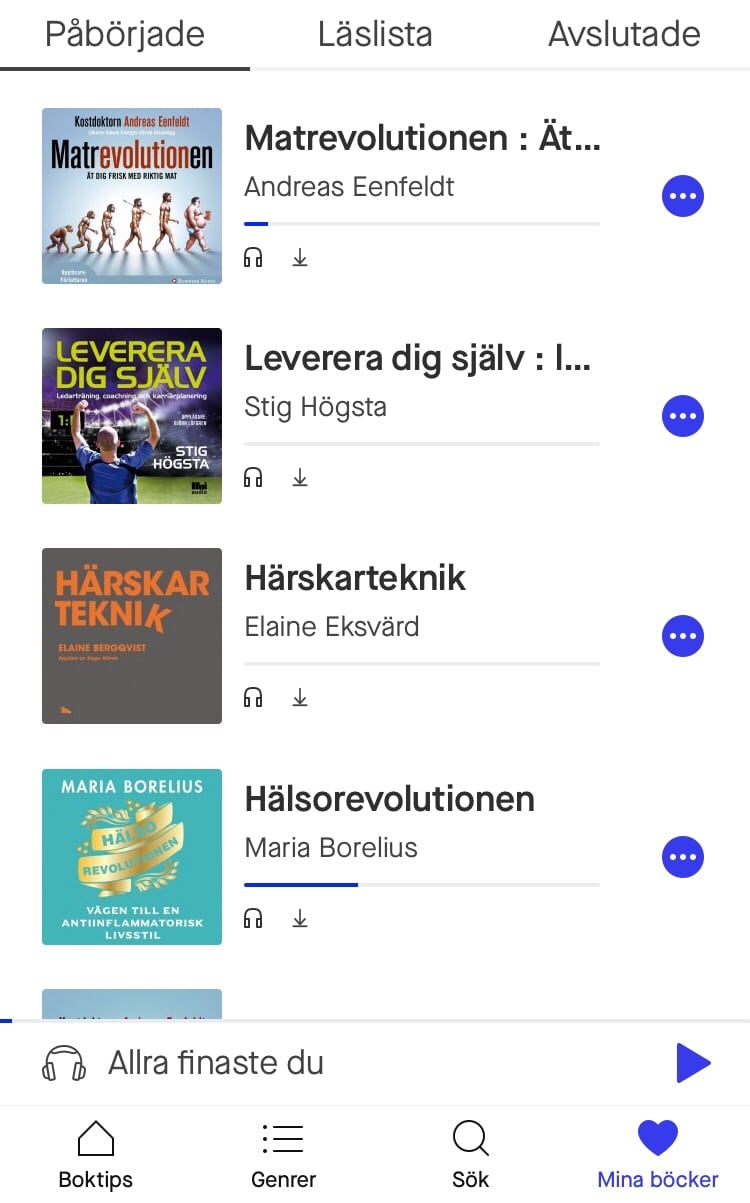Open more options for Leverera dig själv
This screenshot has width=750, height=1203.
tap(683, 416)
